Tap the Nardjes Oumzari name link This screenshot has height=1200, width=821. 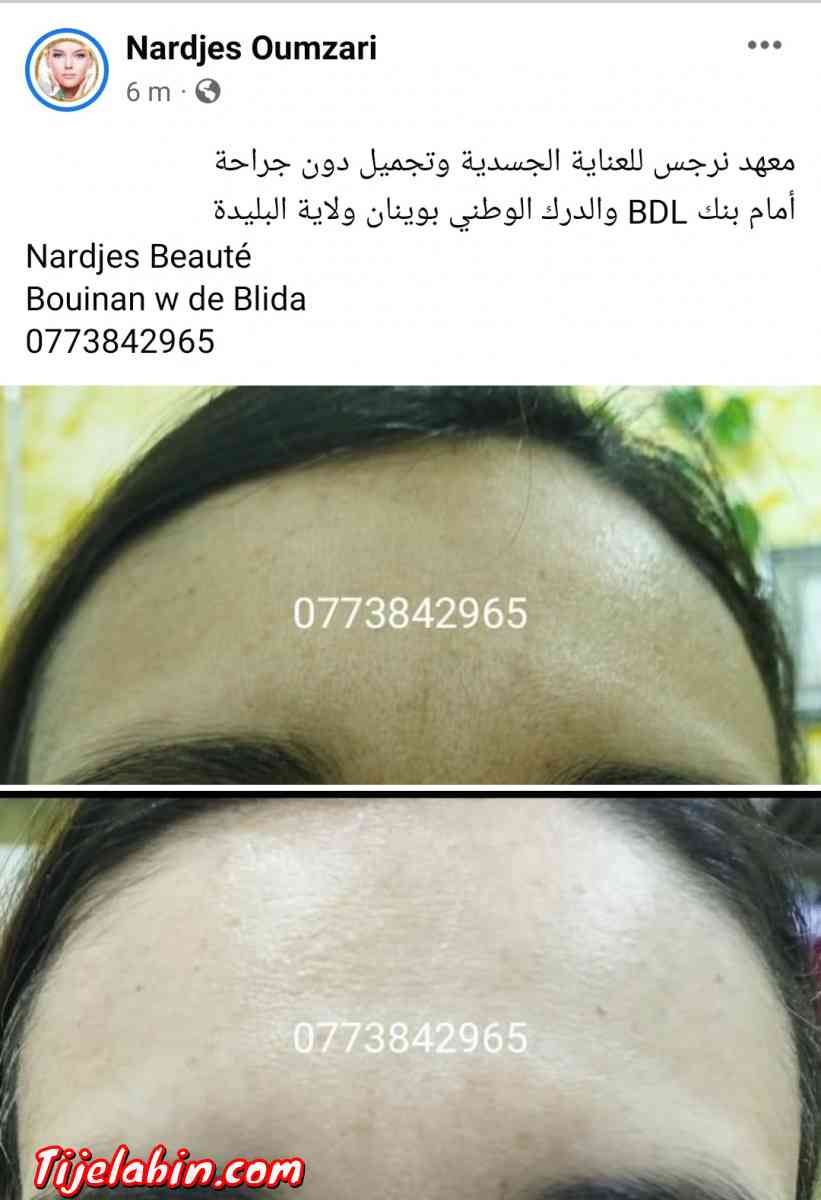click(251, 46)
